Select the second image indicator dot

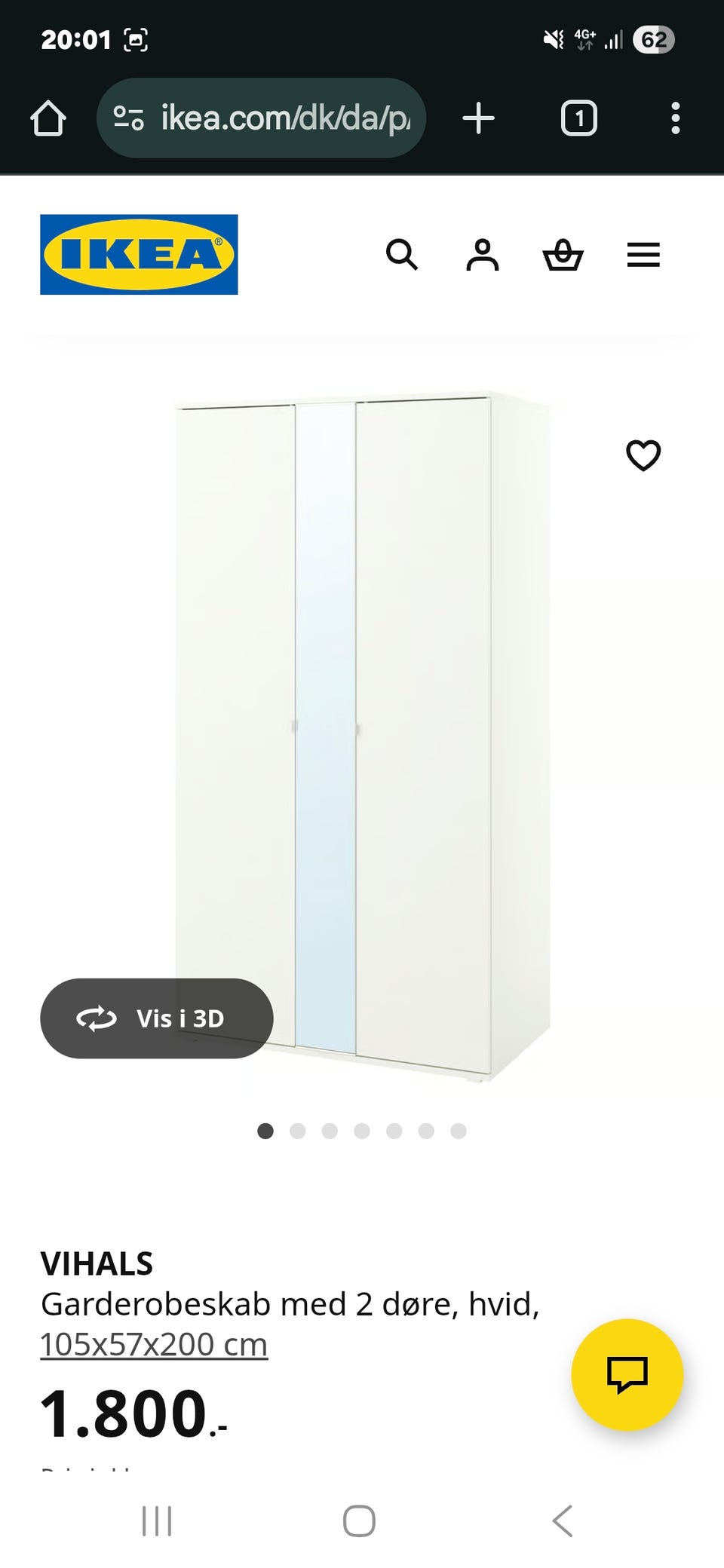pos(298,1131)
